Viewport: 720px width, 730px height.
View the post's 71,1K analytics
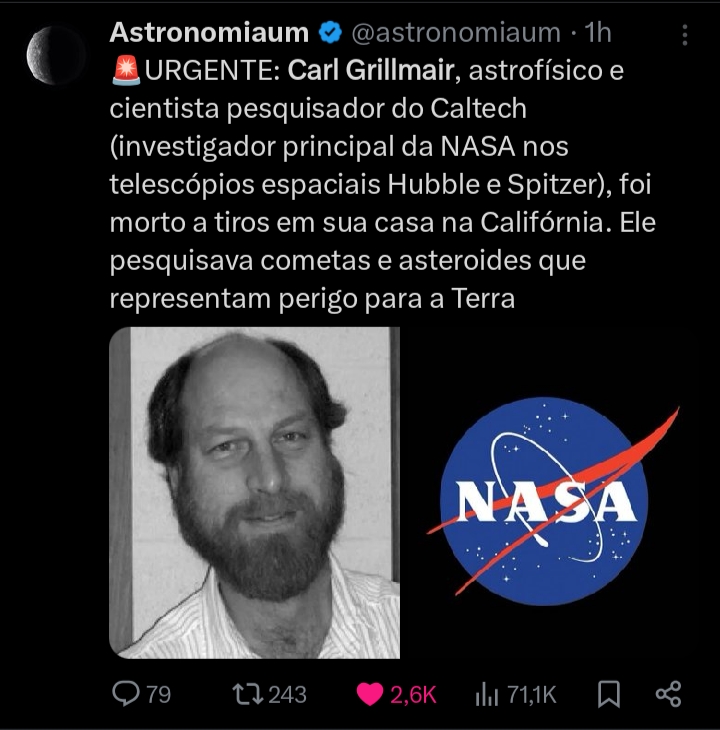click(487, 694)
